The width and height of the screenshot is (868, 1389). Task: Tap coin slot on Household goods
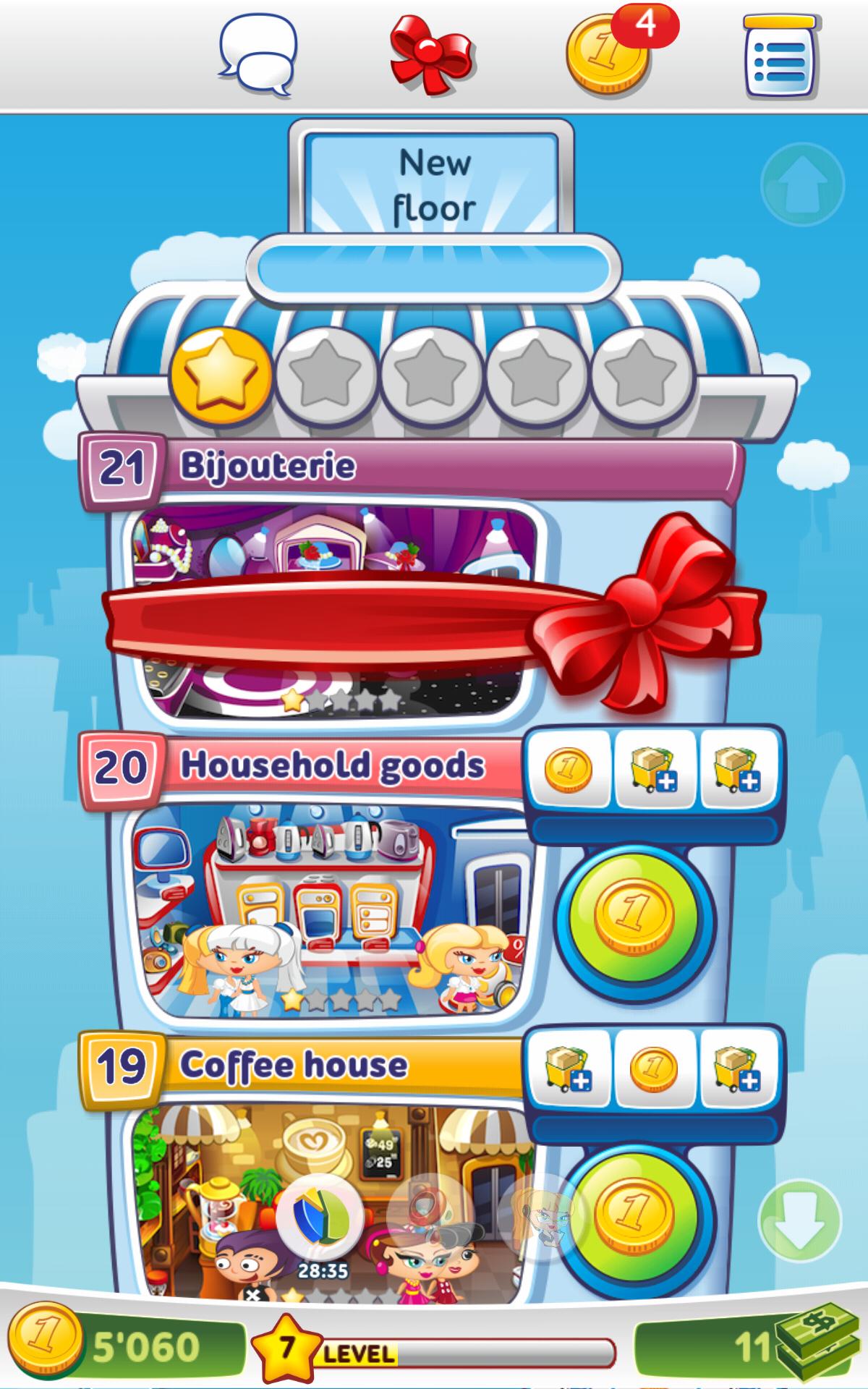pyautogui.click(x=568, y=768)
